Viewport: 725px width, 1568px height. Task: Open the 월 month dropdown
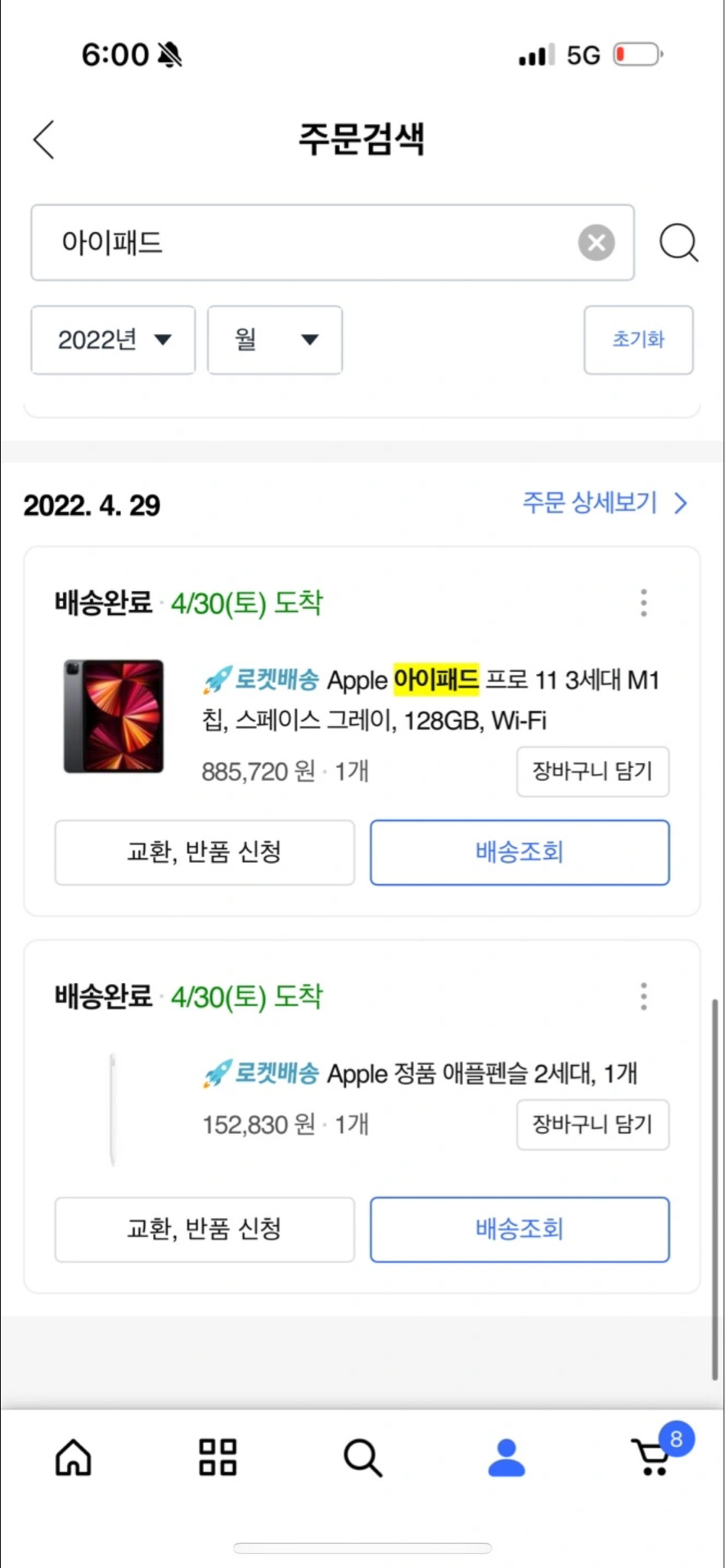(275, 340)
